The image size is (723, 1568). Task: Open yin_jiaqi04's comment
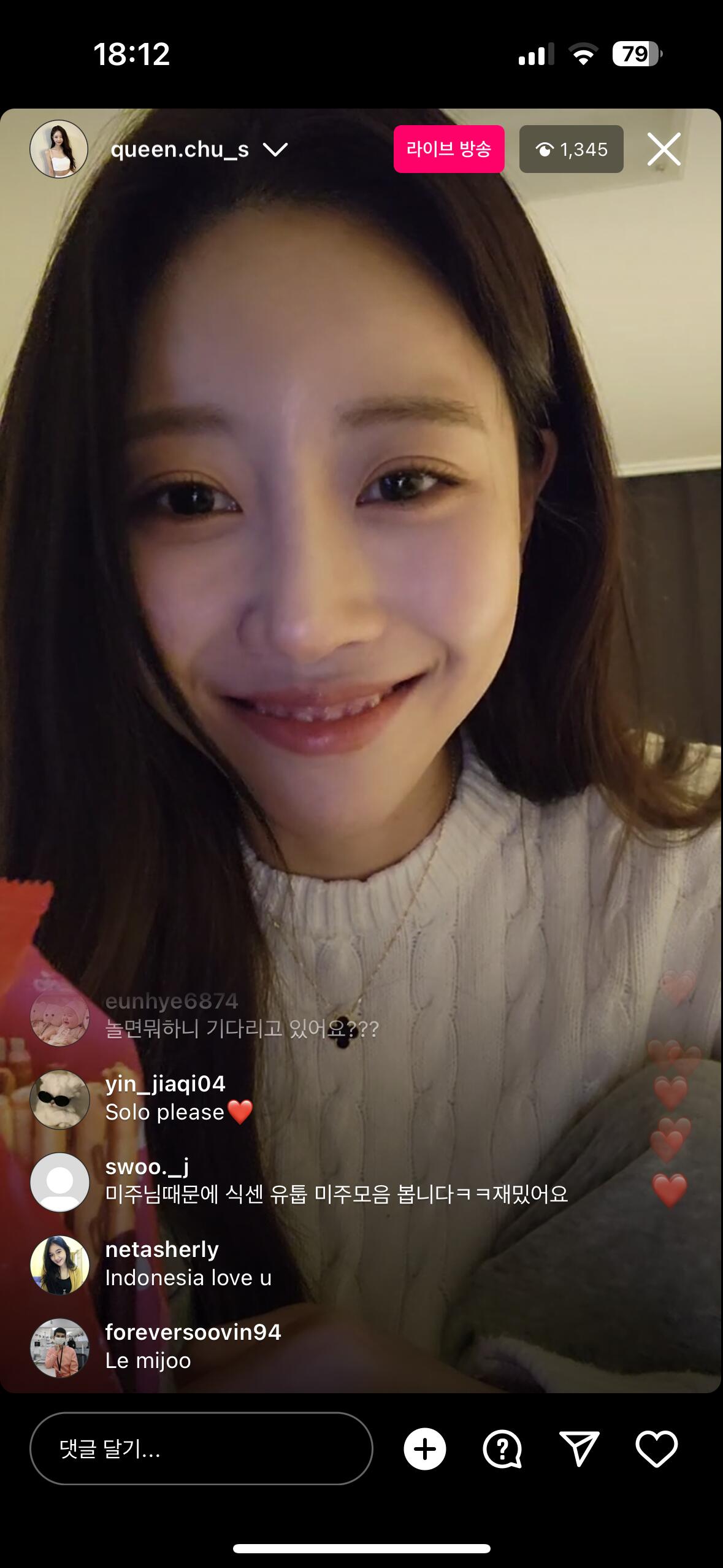pos(178,1098)
